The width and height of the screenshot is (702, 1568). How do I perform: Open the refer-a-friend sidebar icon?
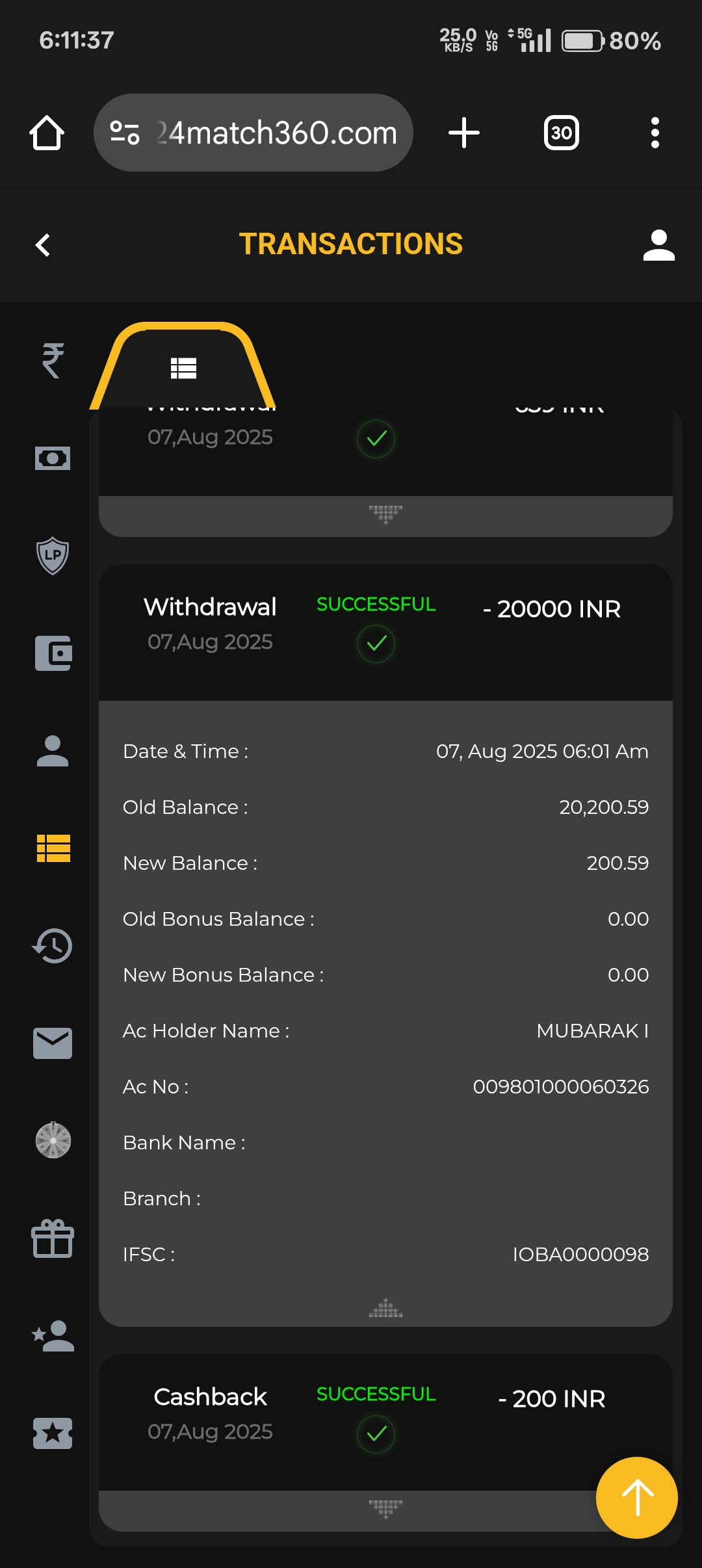(x=53, y=1336)
